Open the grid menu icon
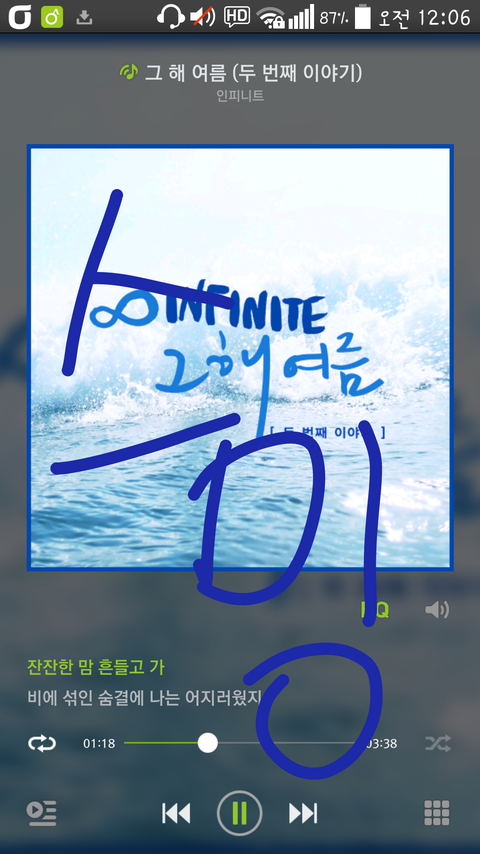Viewport: 480px width, 854px height. tap(437, 814)
